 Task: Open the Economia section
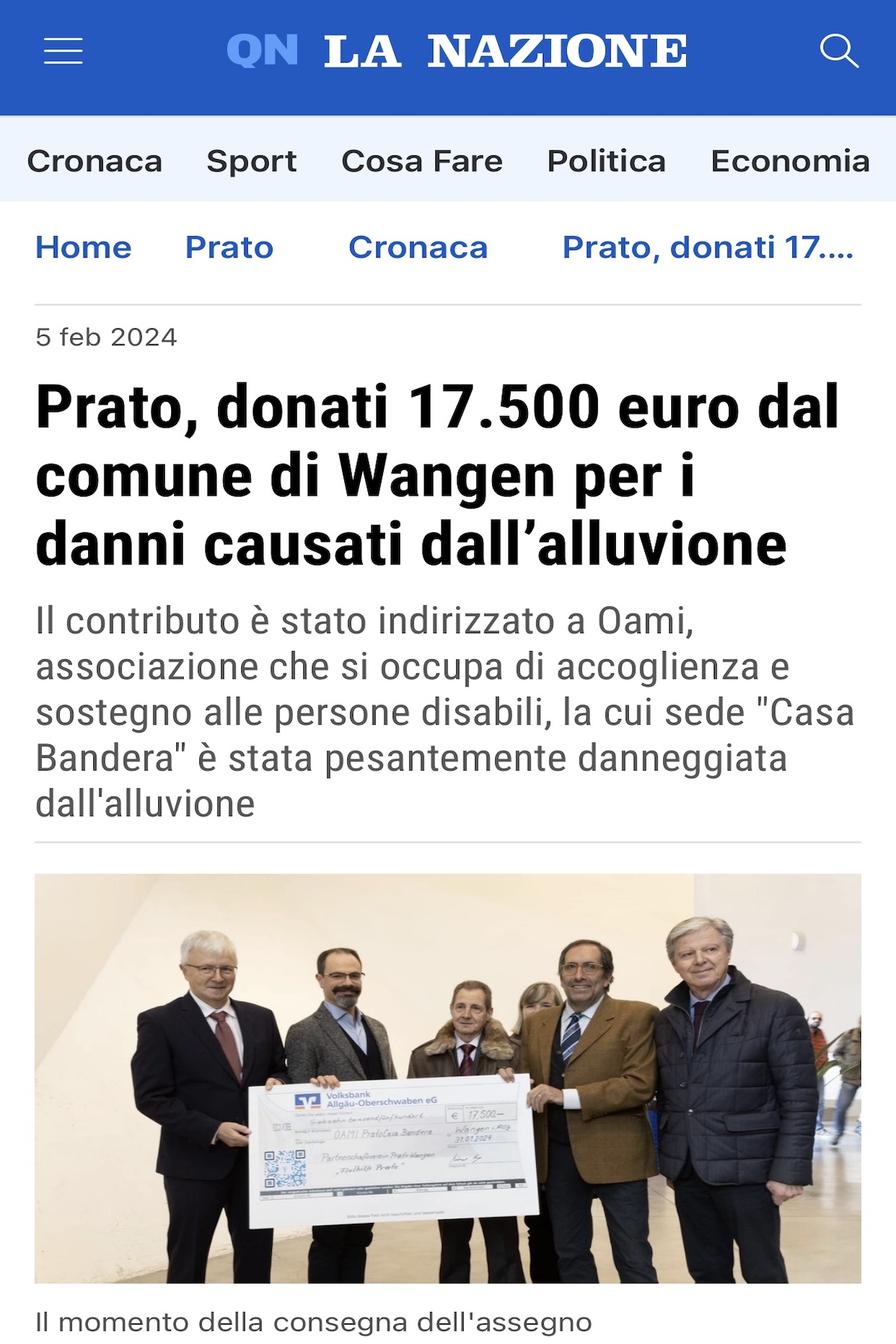click(x=790, y=161)
